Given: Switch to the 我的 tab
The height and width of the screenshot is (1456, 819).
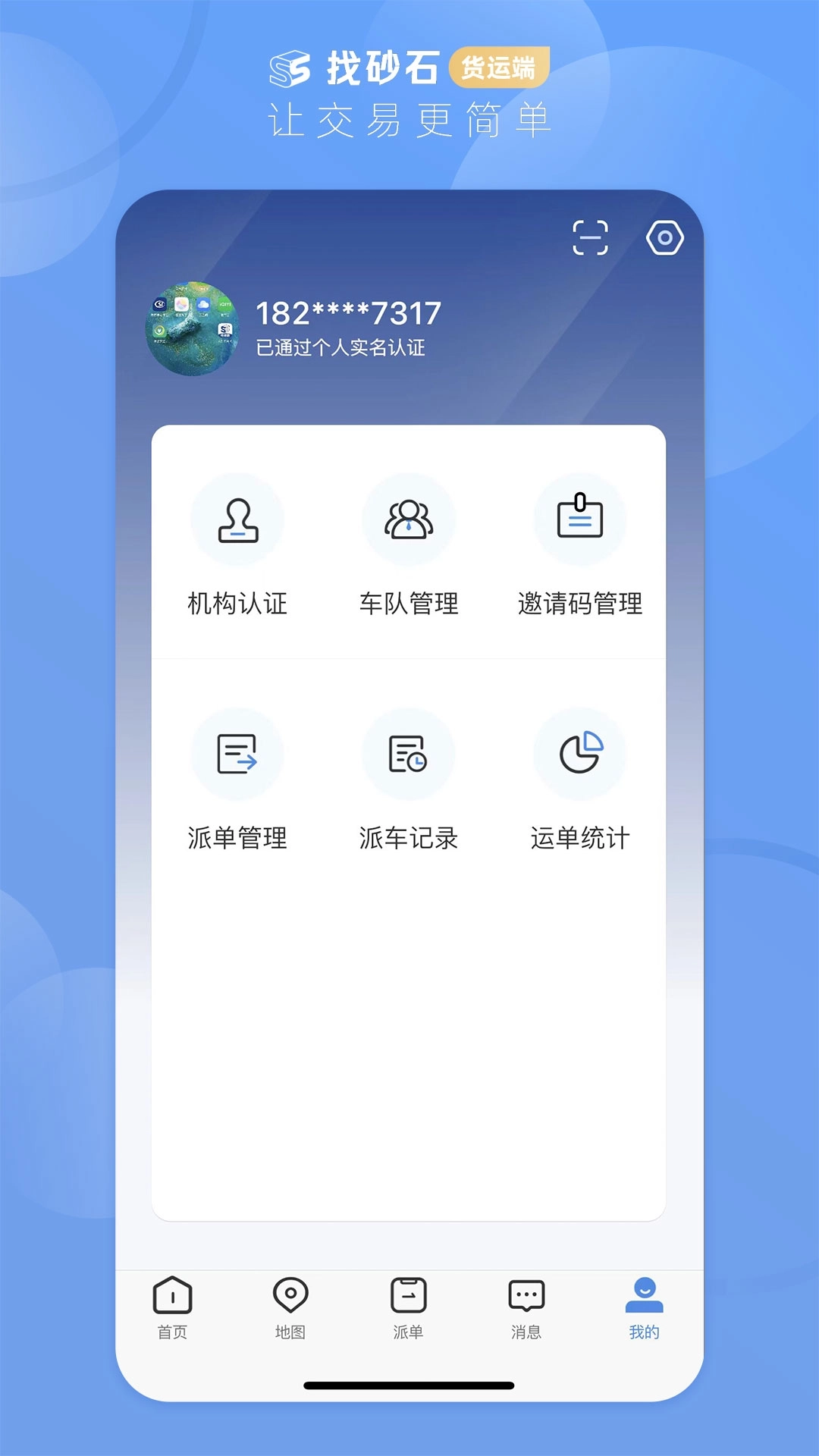Looking at the screenshot, I should pyautogui.click(x=644, y=1308).
